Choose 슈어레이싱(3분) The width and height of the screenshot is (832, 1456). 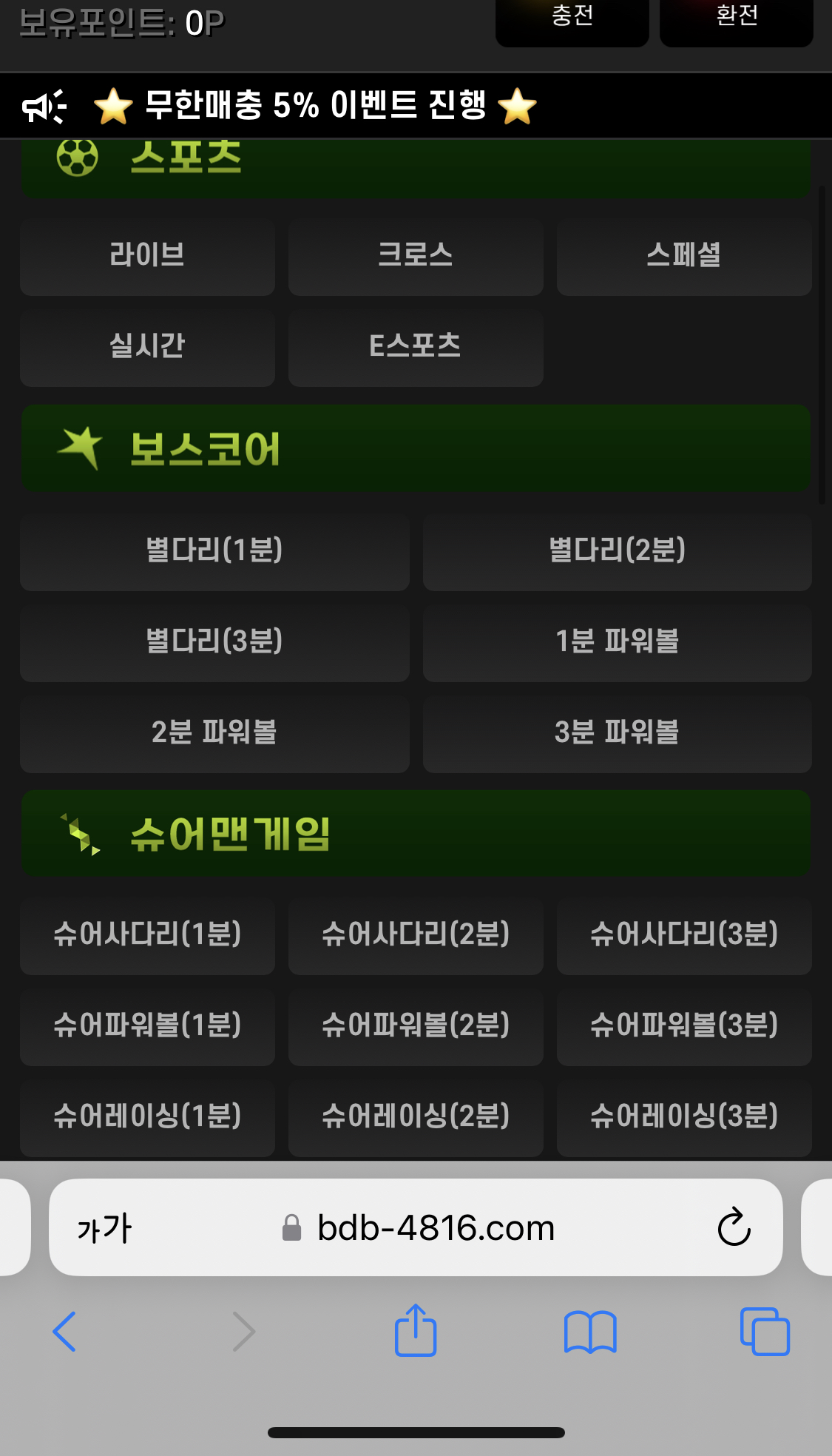684,1117
